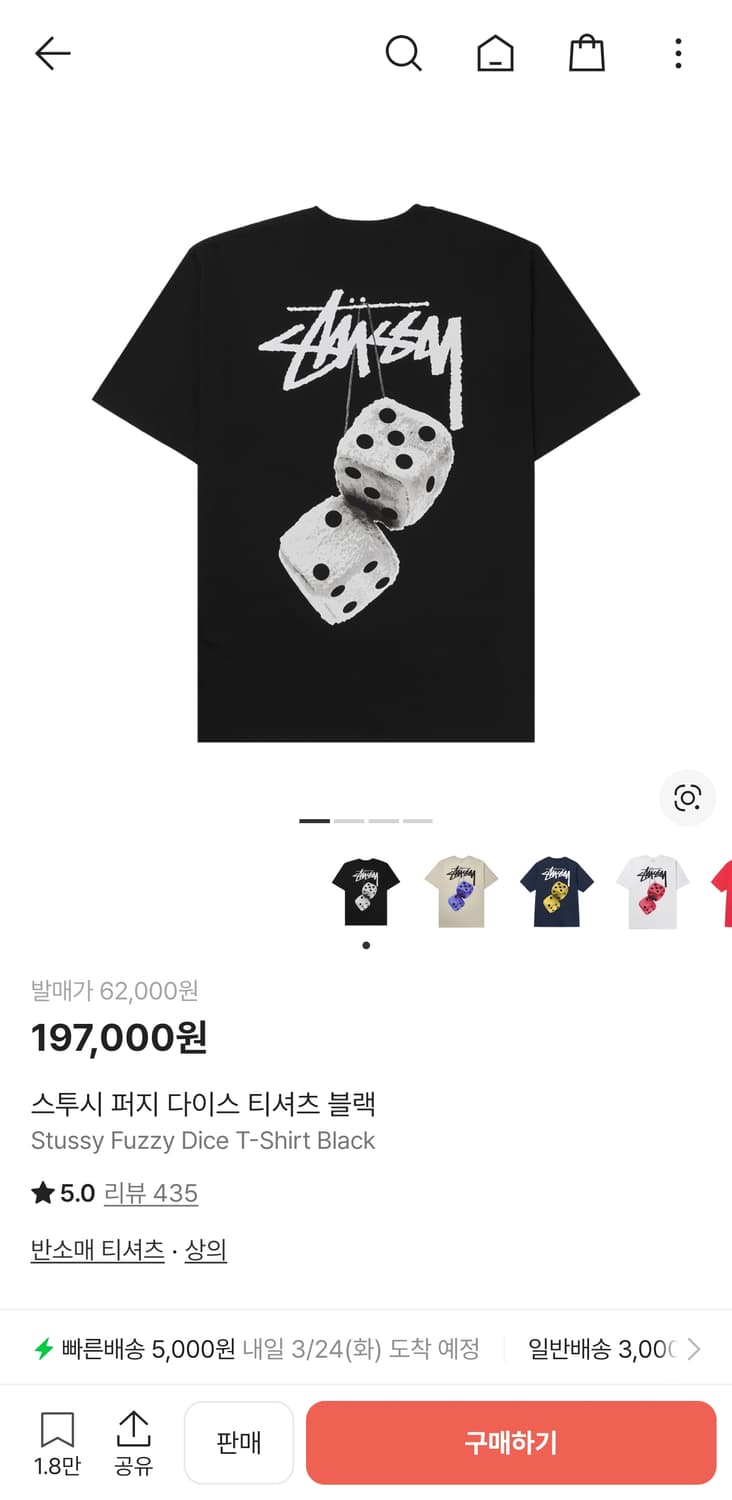
Task: Tap the share icon
Action: pyautogui.click(x=133, y=1440)
